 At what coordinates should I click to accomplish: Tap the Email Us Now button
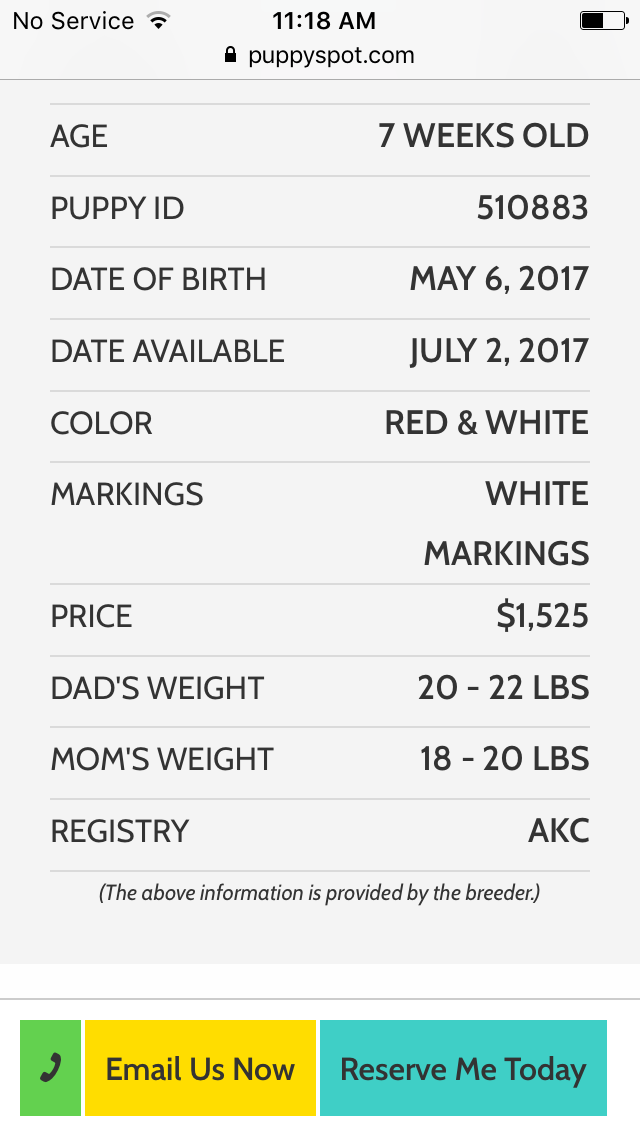click(200, 1068)
